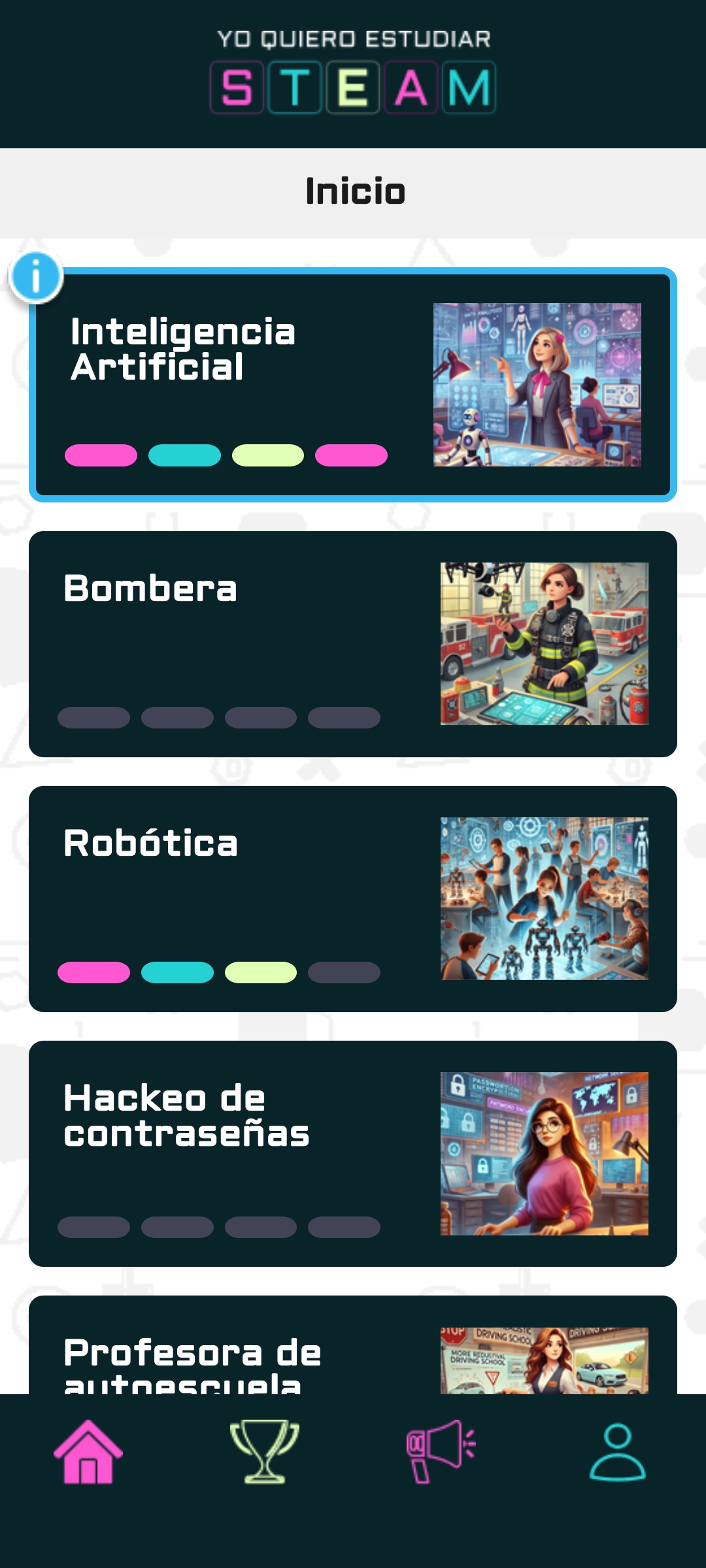Open the Bombera card
Viewport: 706px width, 1568px height.
point(353,644)
